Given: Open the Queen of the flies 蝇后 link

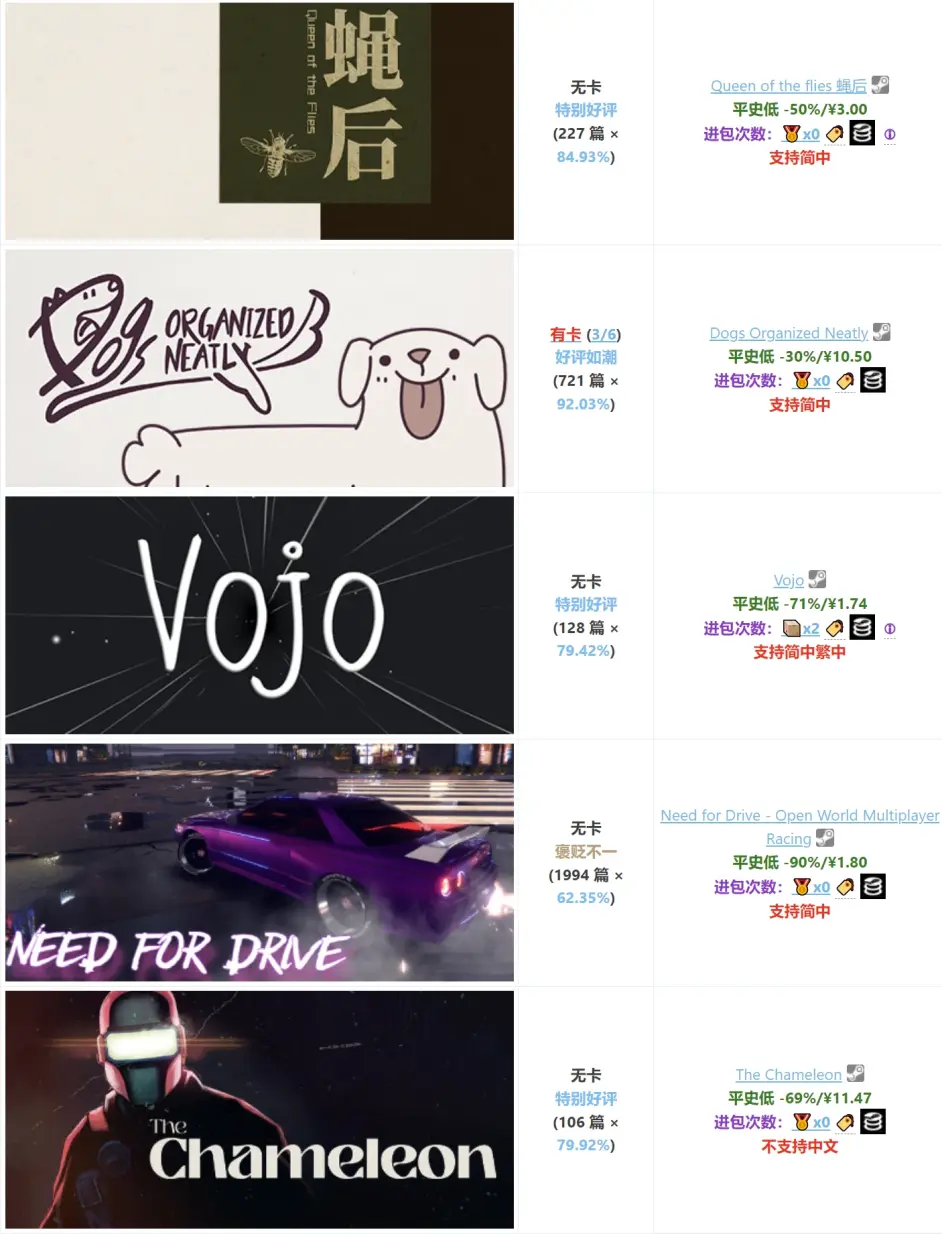Looking at the screenshot, I should pyautogui.click(x=788, y=86).
